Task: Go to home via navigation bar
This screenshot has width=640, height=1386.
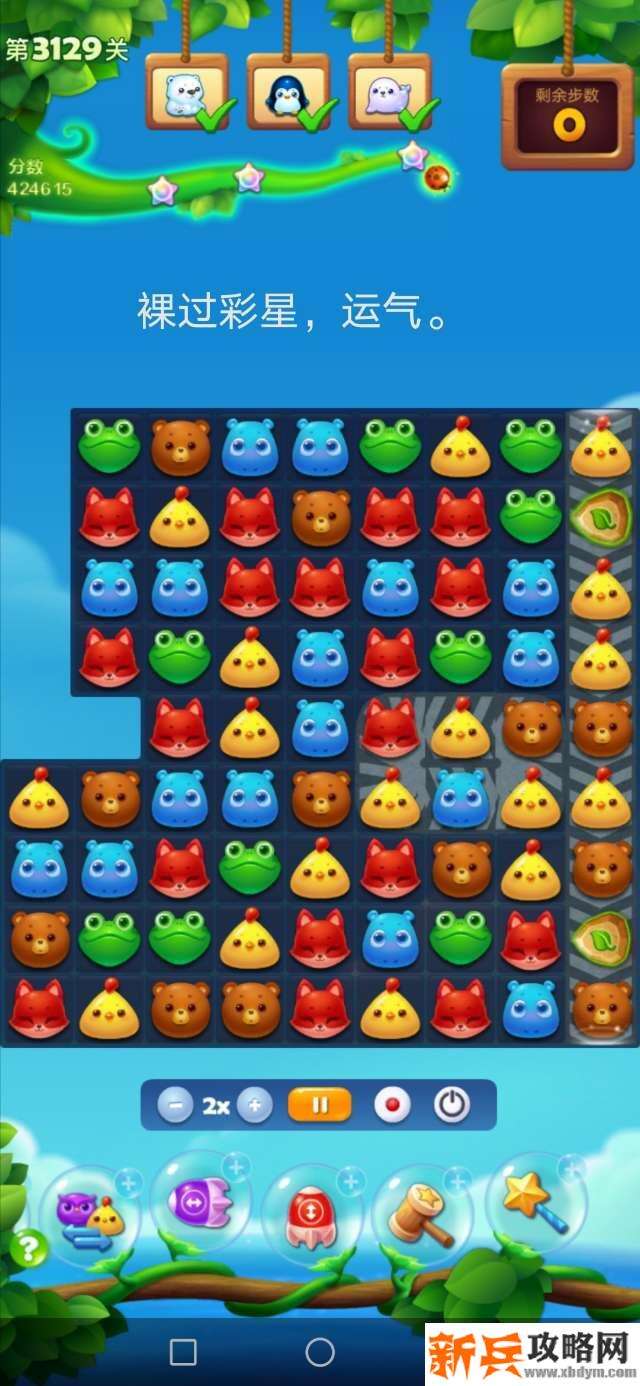Action: click(x=320, y=1353)
